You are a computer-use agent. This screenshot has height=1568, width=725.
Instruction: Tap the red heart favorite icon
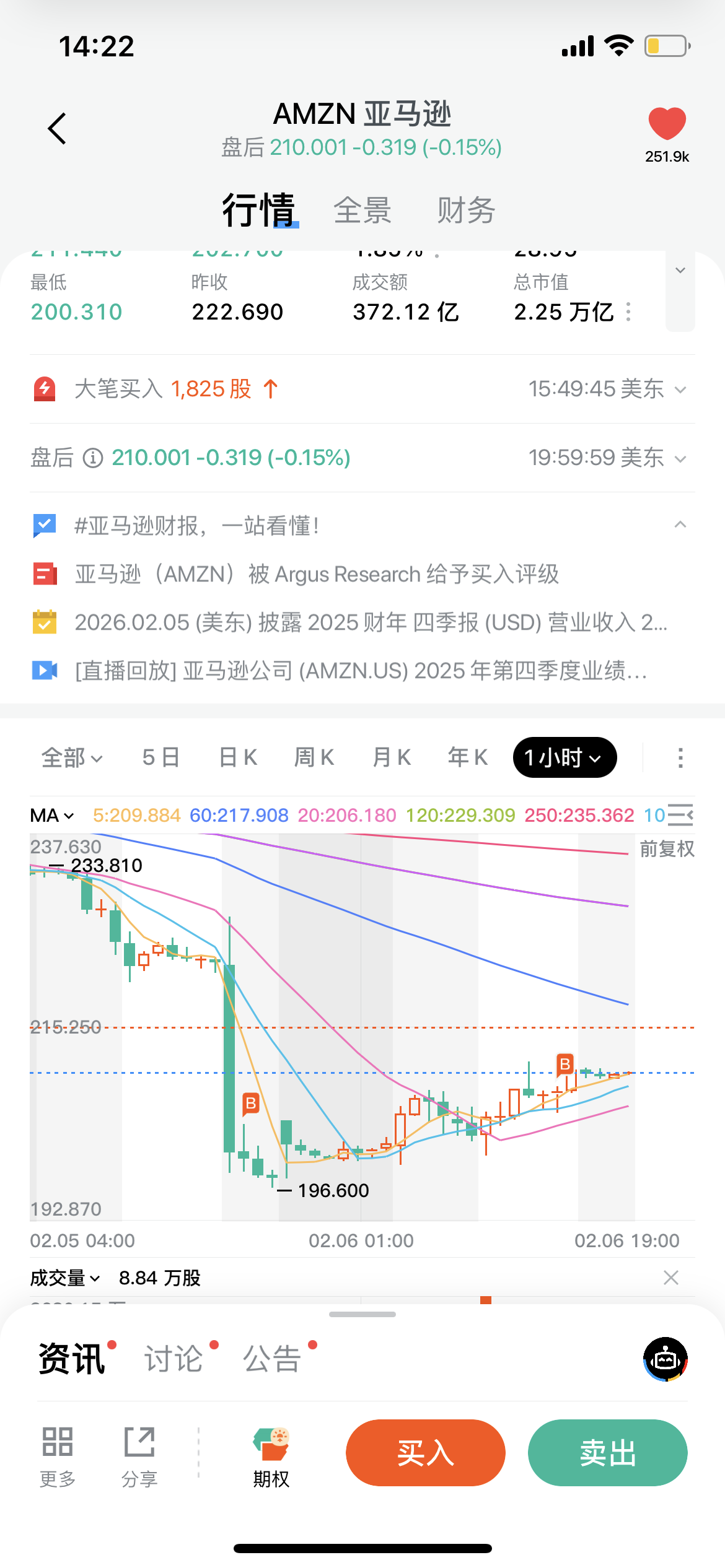[667, 124]
